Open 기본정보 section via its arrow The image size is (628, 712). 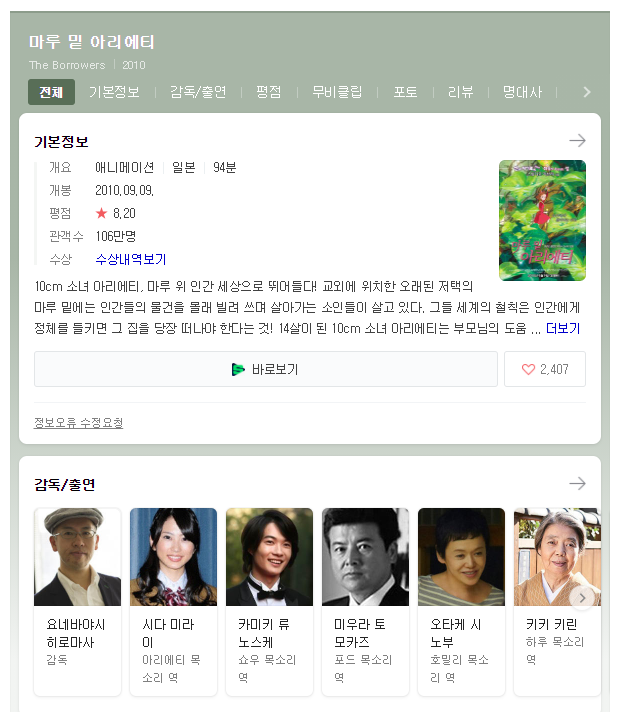point(577,141)
